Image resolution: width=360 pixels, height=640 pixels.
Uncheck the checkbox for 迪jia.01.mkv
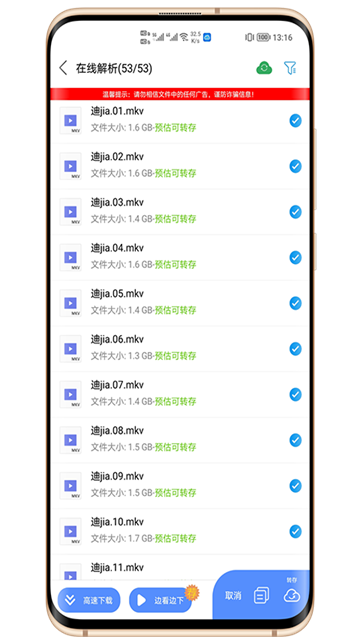point(296,120)
